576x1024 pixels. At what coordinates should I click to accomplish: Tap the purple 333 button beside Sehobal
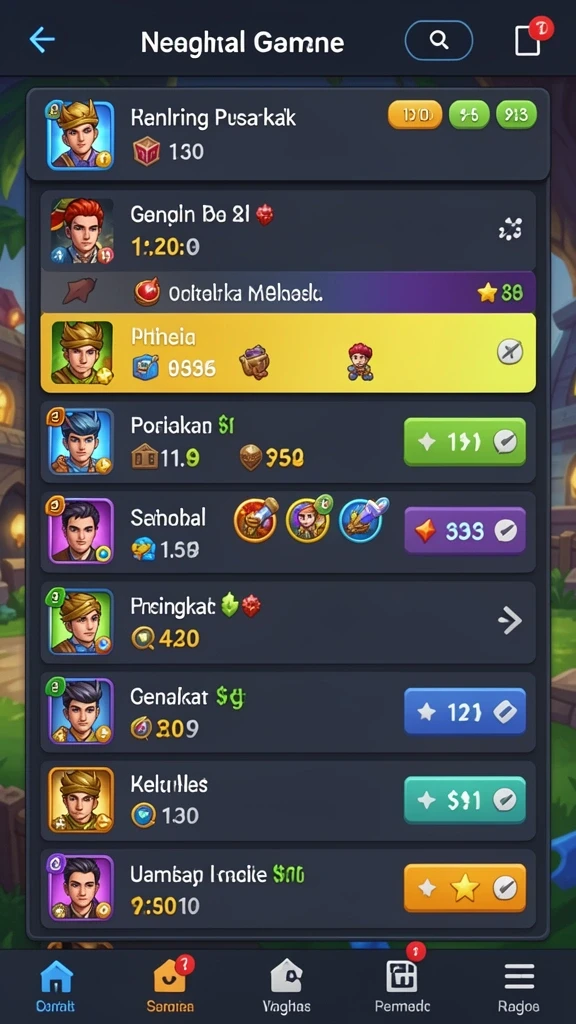pos(464,531)
